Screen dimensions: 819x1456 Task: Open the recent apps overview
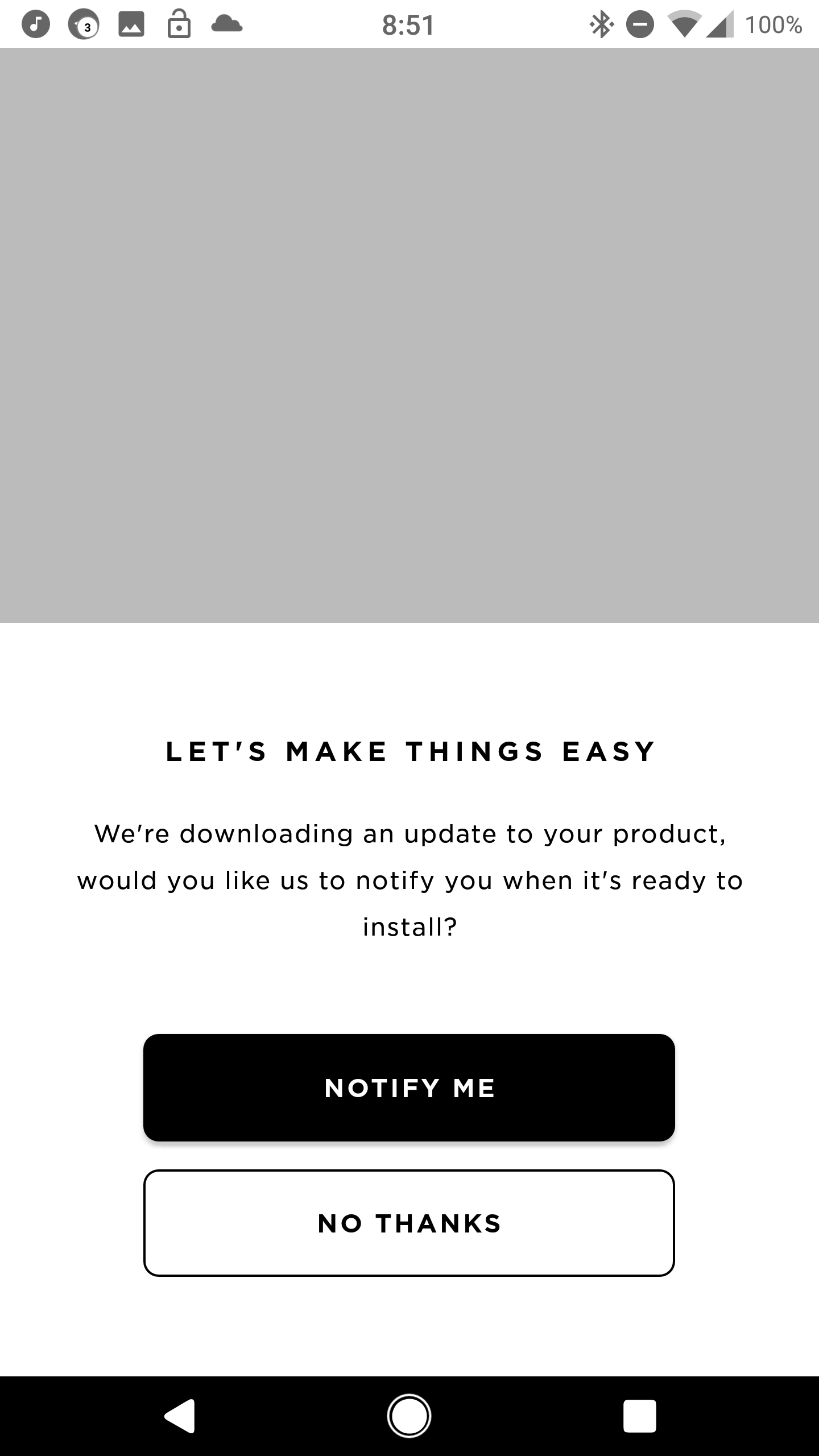pyautogui.click(x=639, y=1416)
